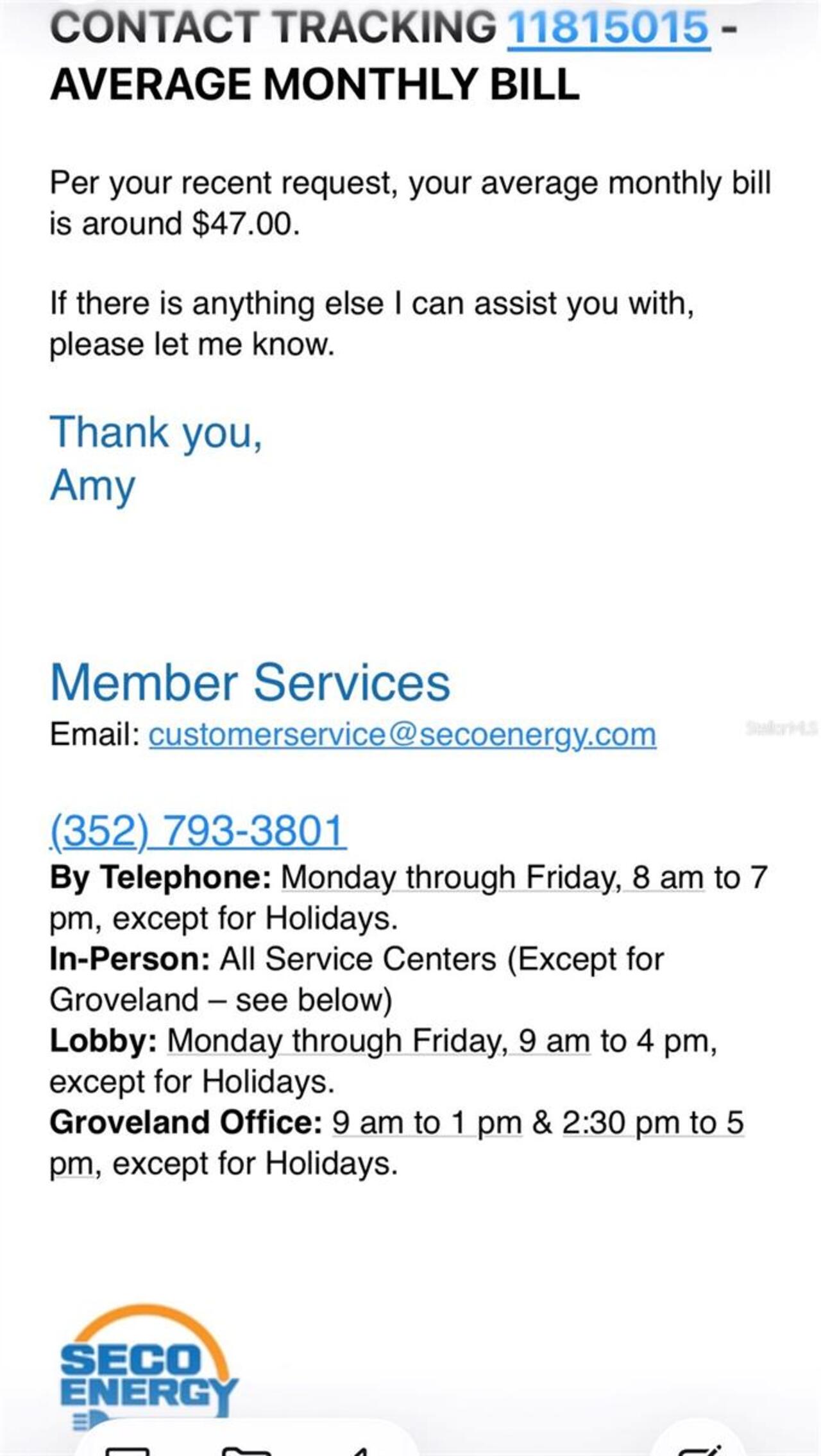
Task: Open the tracking number 11815015 link
Action: 608,27
